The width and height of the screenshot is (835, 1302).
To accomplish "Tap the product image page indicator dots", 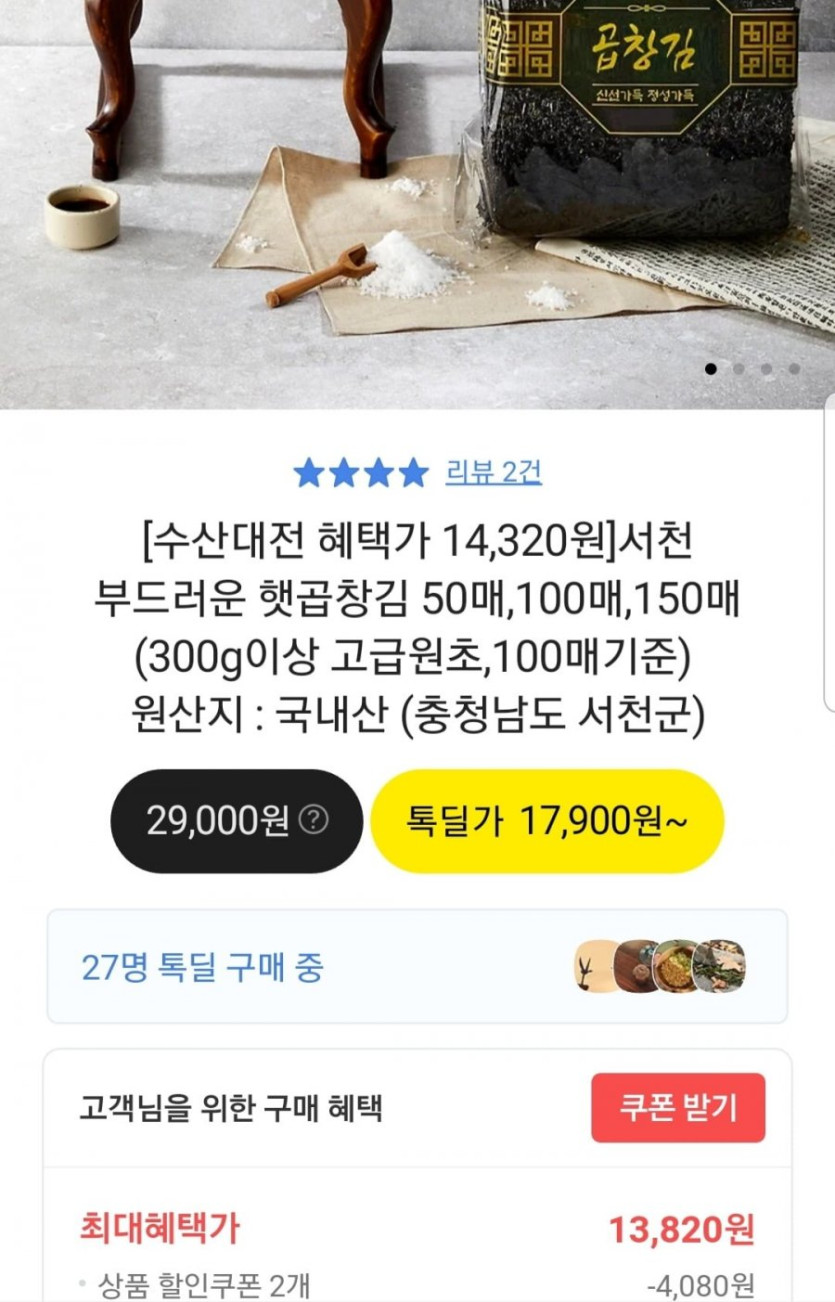I will click(x=752, y=369).
